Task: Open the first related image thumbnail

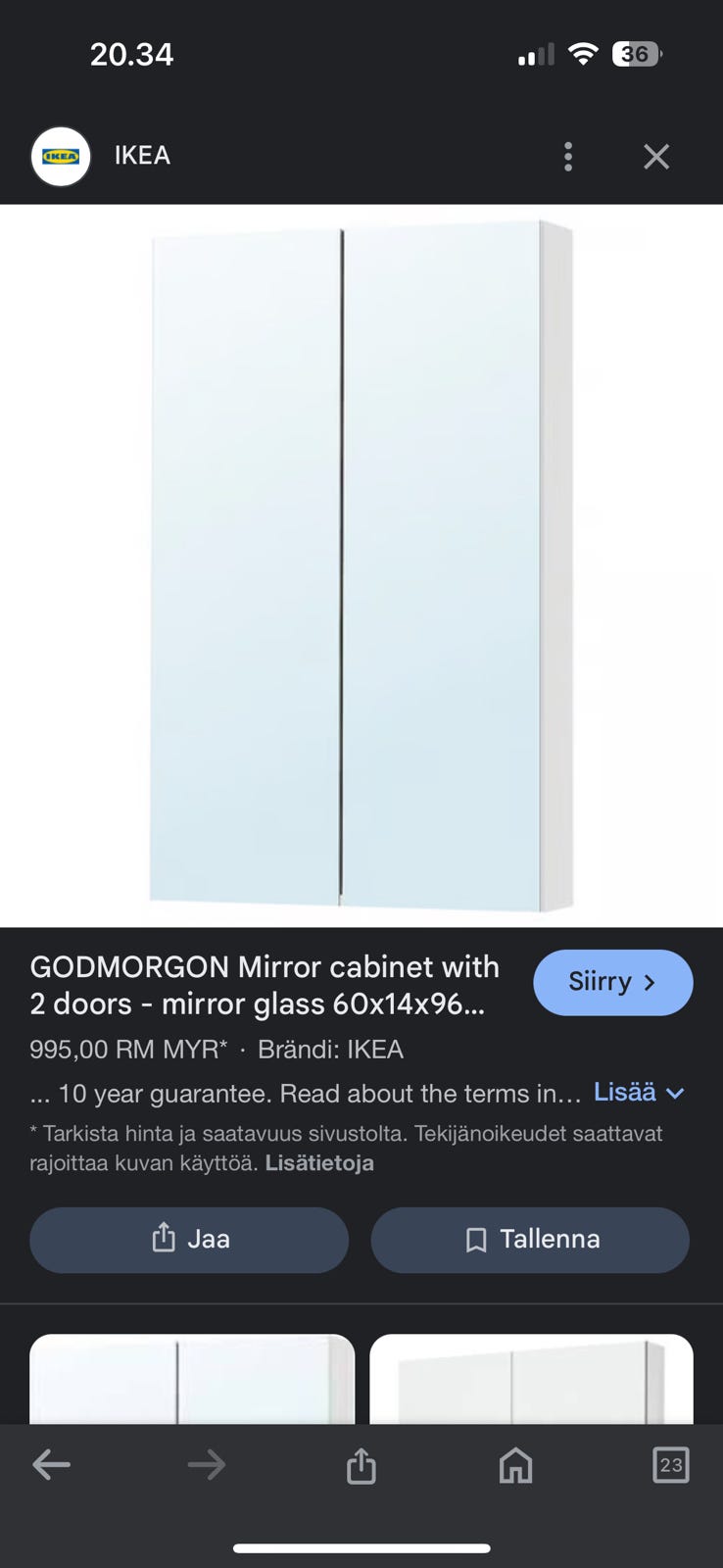Action: point(192,1379)
